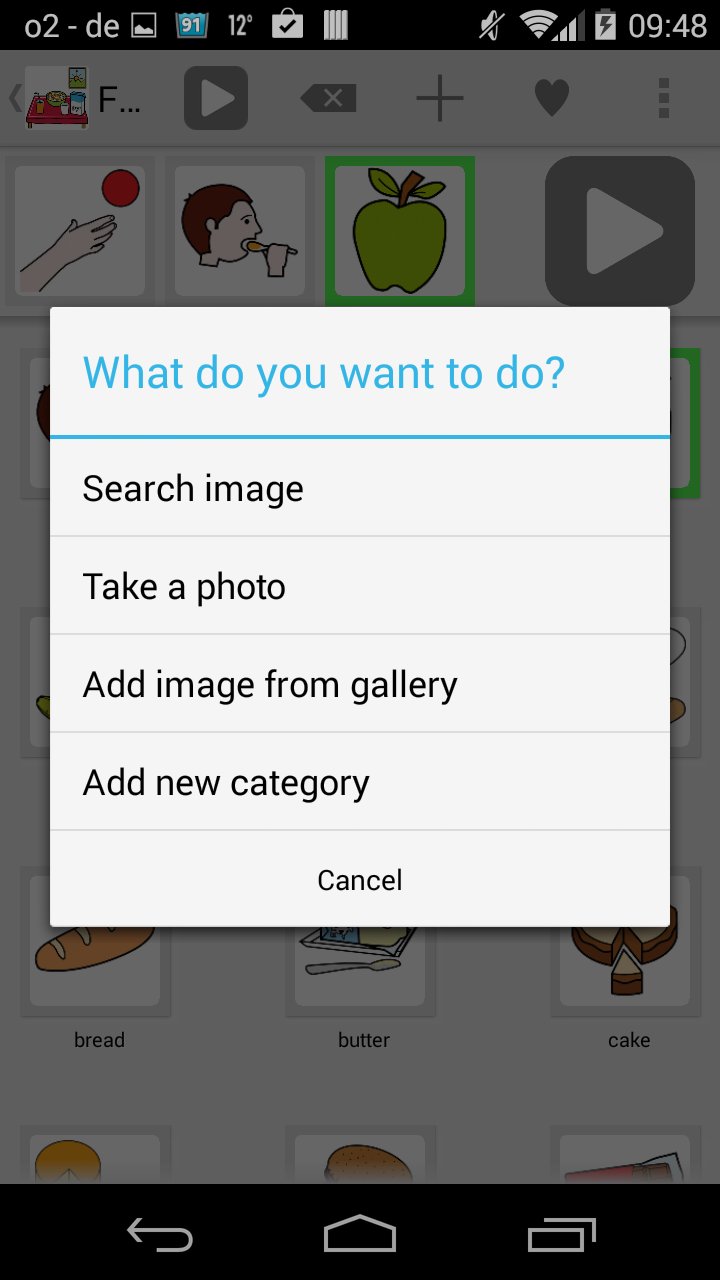The width and height of the screenshot is (720, 1280).
Task: Select the highlighted apple pictogram
Action: point(399,229)
